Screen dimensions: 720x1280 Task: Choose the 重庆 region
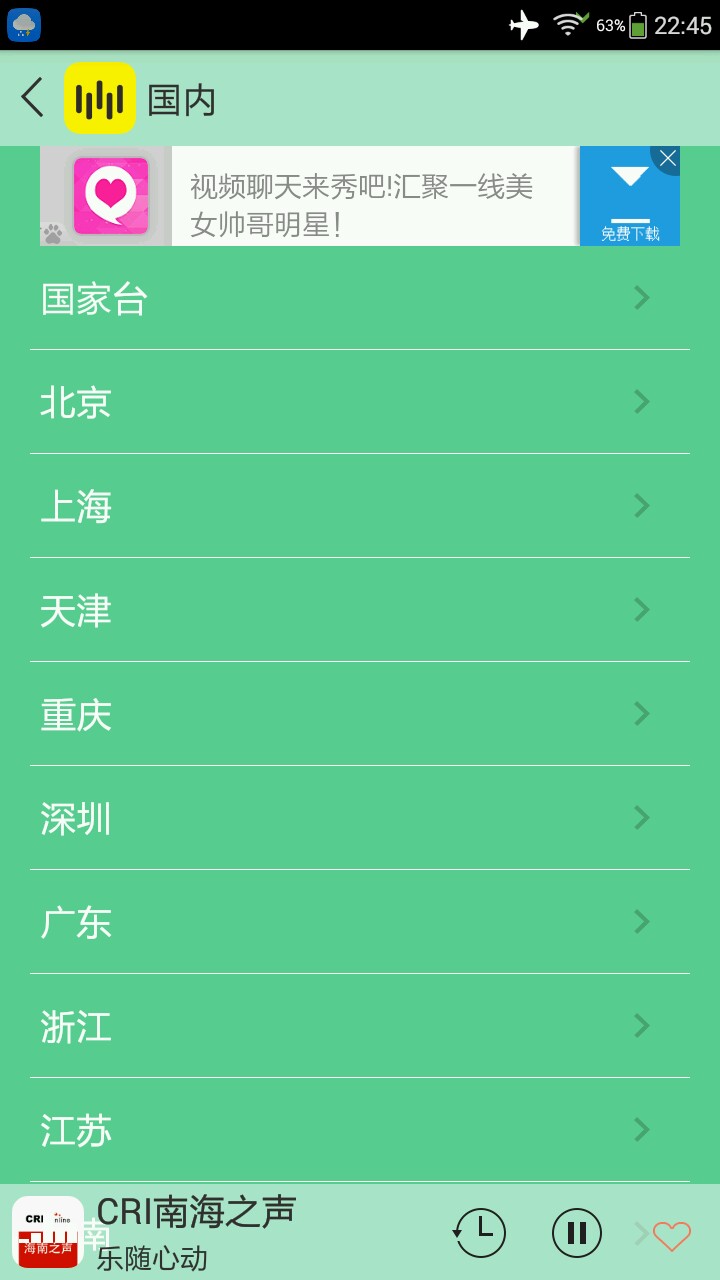360,714
